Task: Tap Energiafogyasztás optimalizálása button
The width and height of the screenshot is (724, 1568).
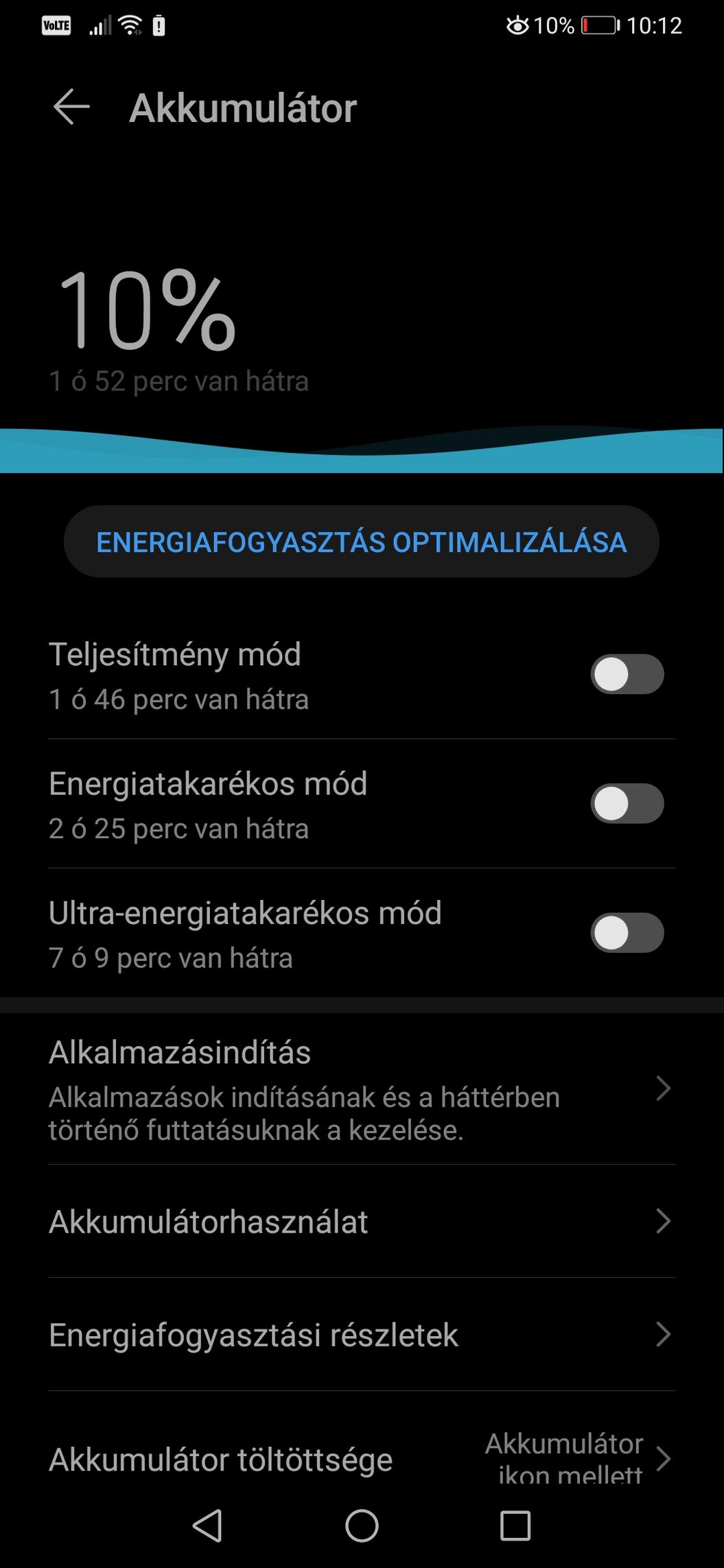Action: coord(362,542)
